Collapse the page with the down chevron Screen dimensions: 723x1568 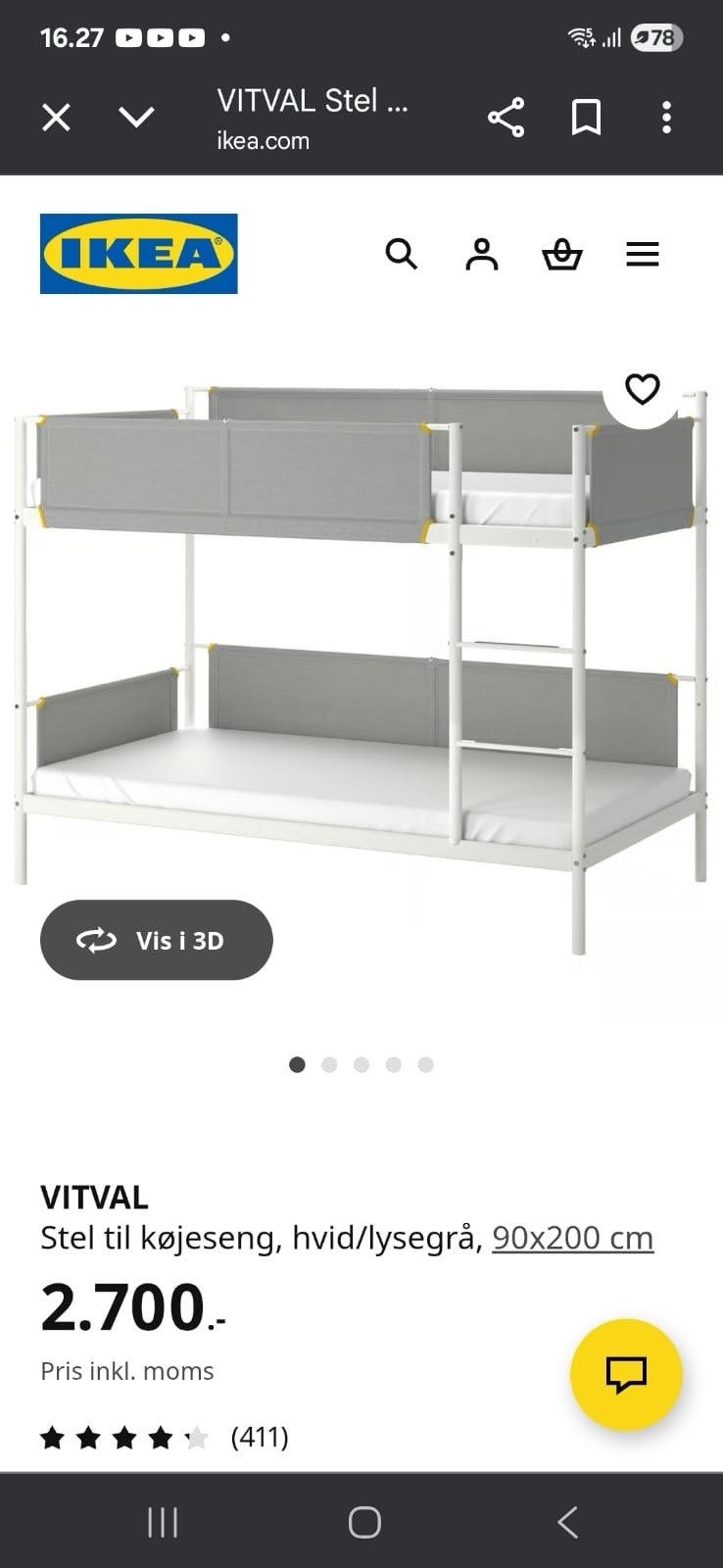pyautogui.click(x=137, y=117)
